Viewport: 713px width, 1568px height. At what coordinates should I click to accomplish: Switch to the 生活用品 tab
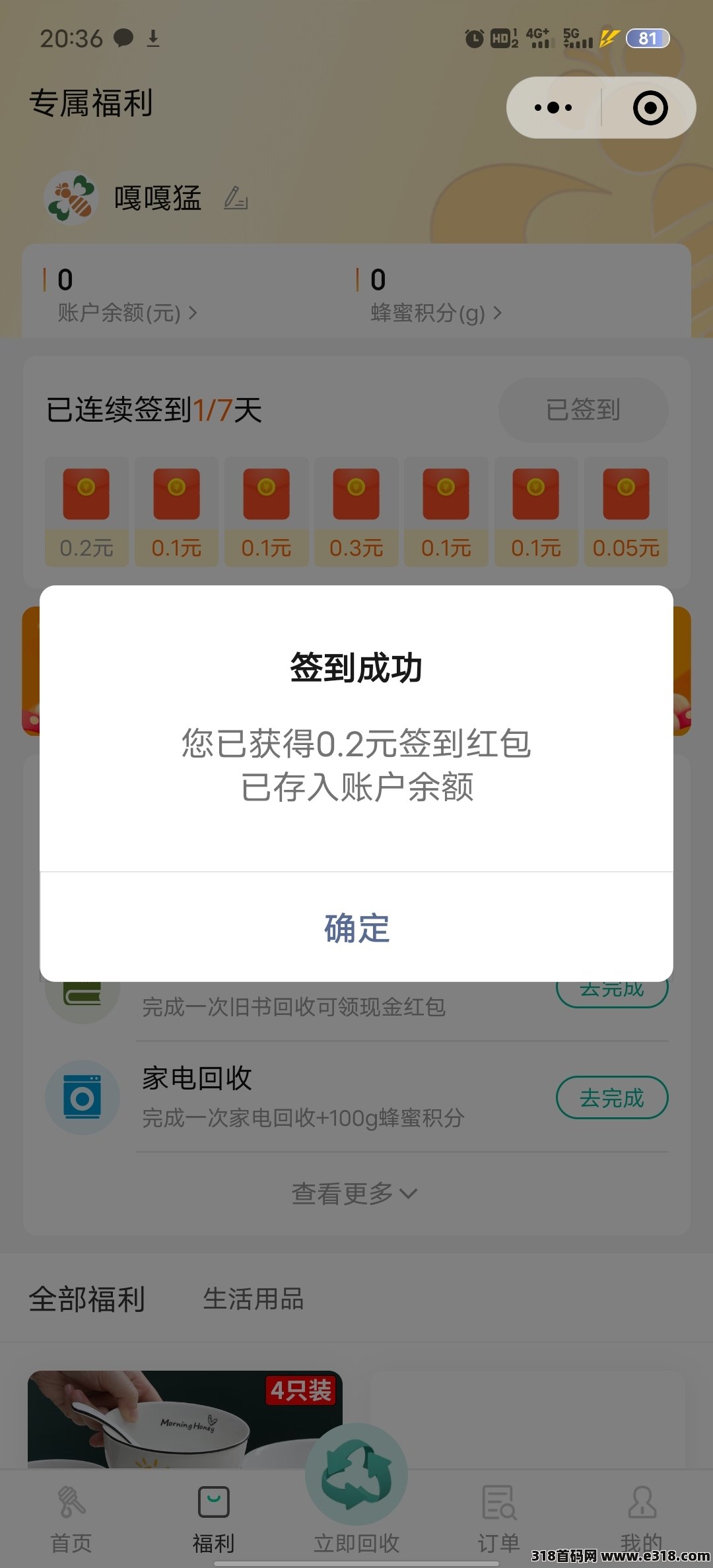click(x=254, y=1299)
